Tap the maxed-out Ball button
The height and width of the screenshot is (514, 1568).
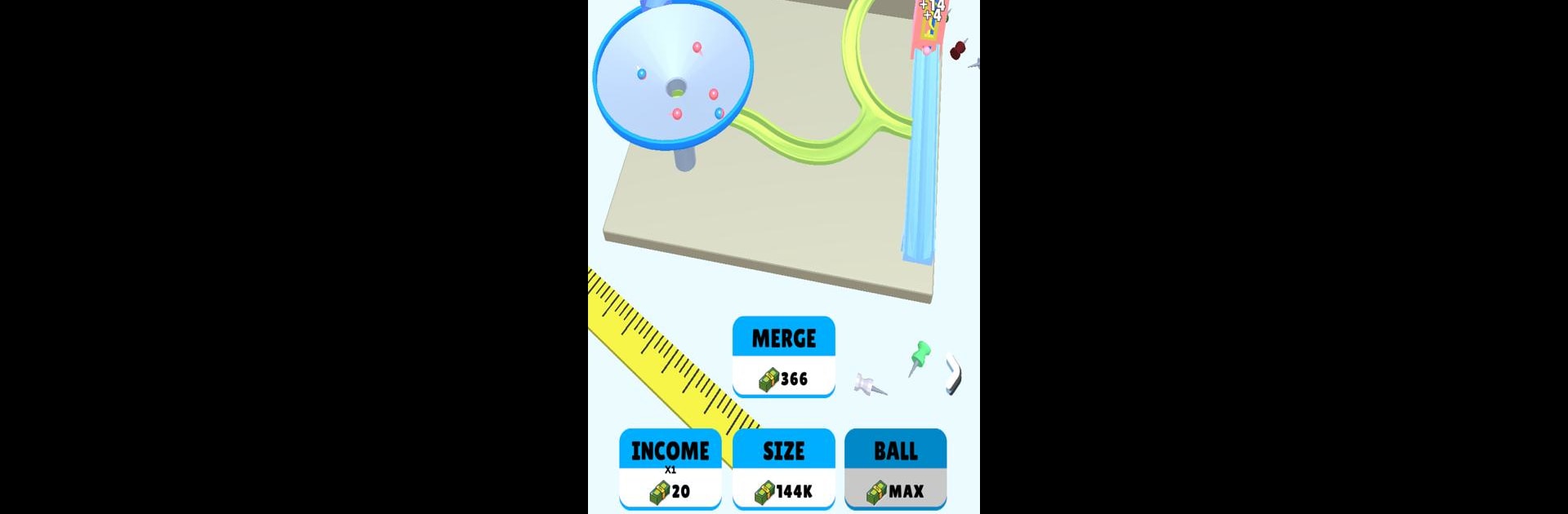click(895, 469)
